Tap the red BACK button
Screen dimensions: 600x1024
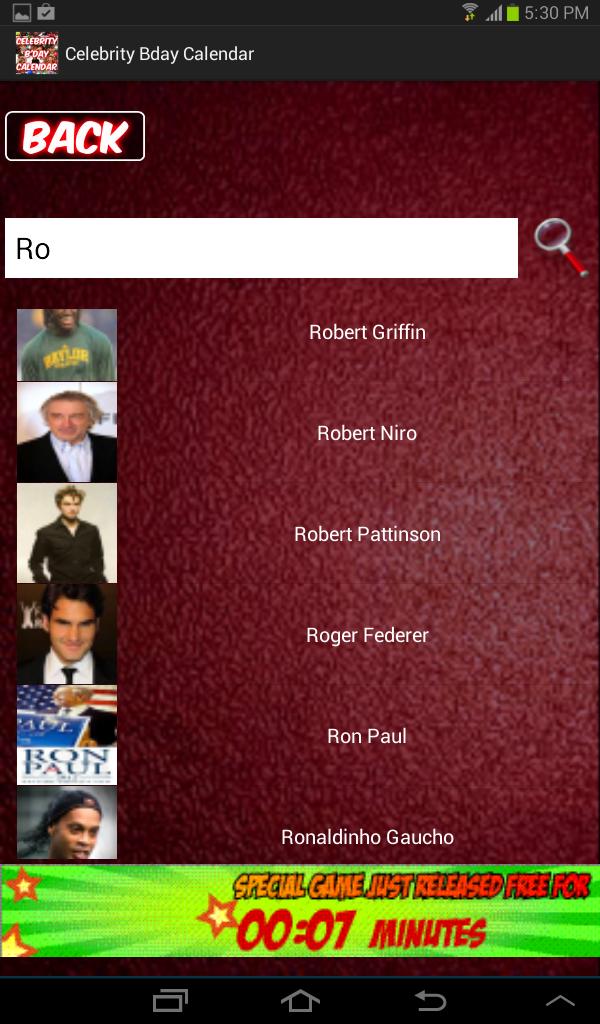[x=75, y=136]
